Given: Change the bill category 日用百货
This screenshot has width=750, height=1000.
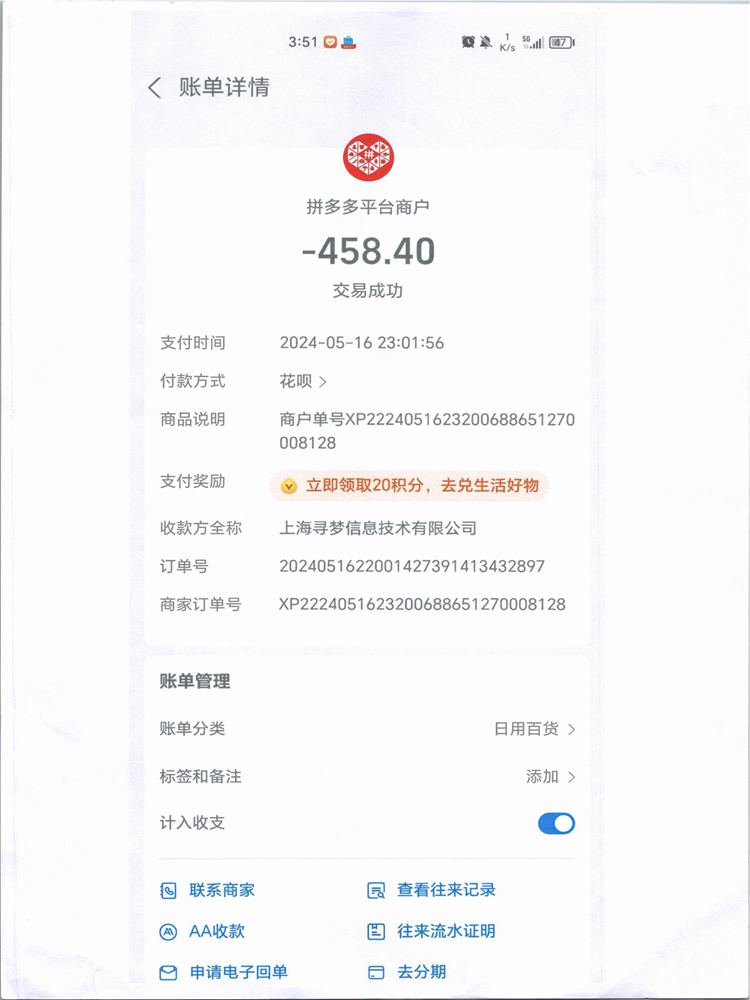Looking at the screenshot, I should (x=535, y=729).
